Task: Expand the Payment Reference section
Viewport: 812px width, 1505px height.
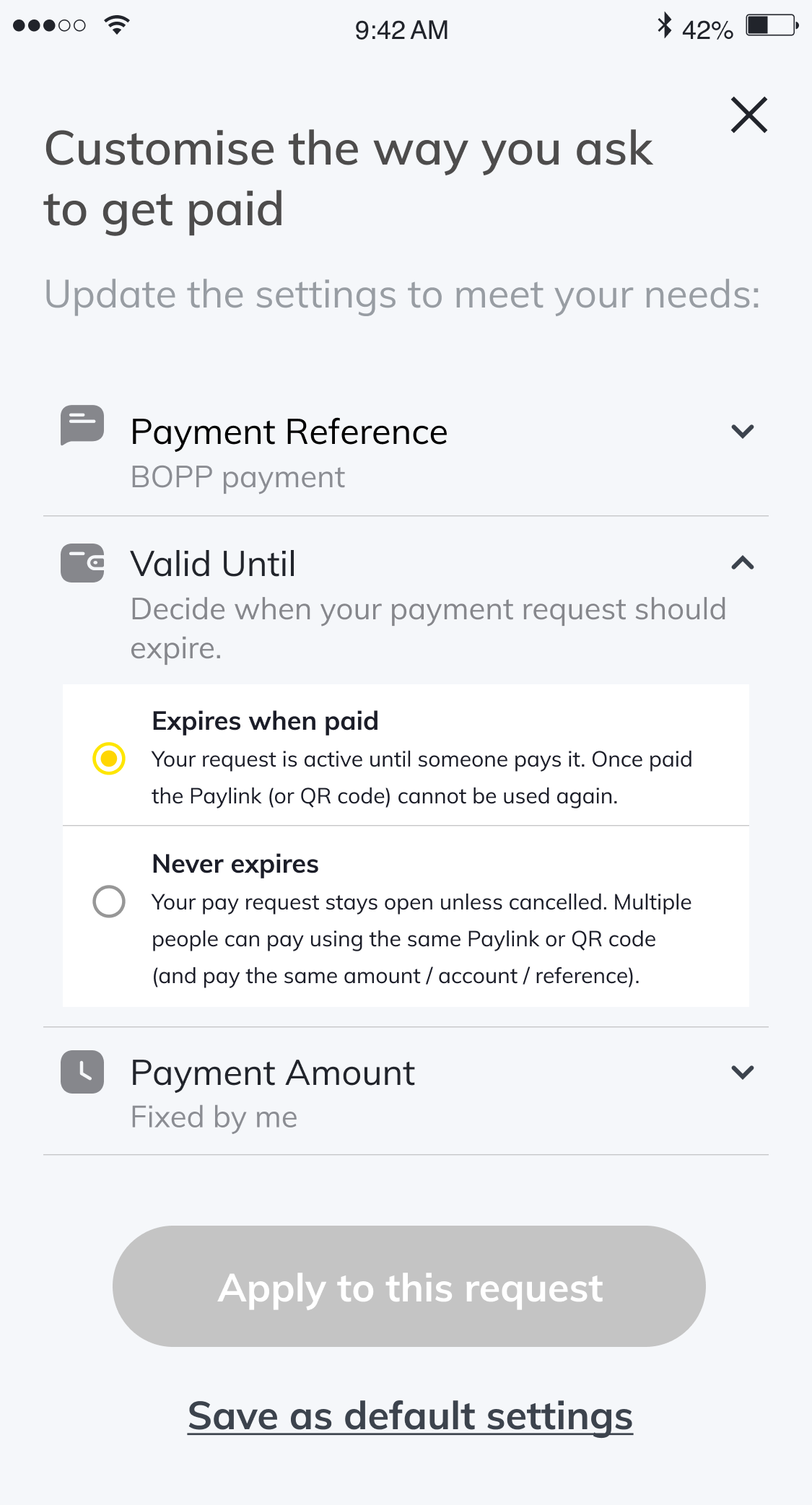Action: pyautogui.click(x=742, y=432)
